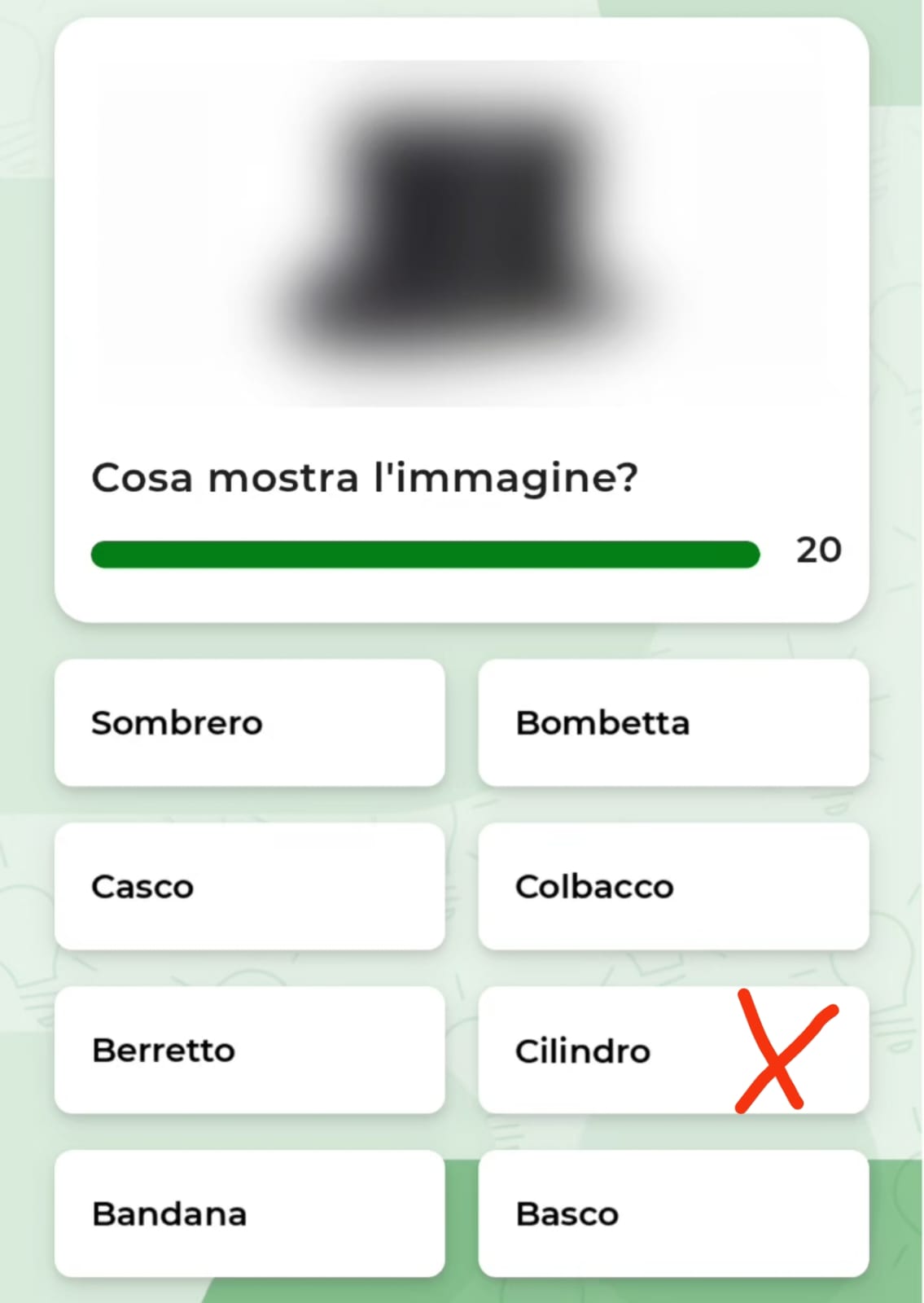
Task: Choose the Bandana option
Action: 249,1214
